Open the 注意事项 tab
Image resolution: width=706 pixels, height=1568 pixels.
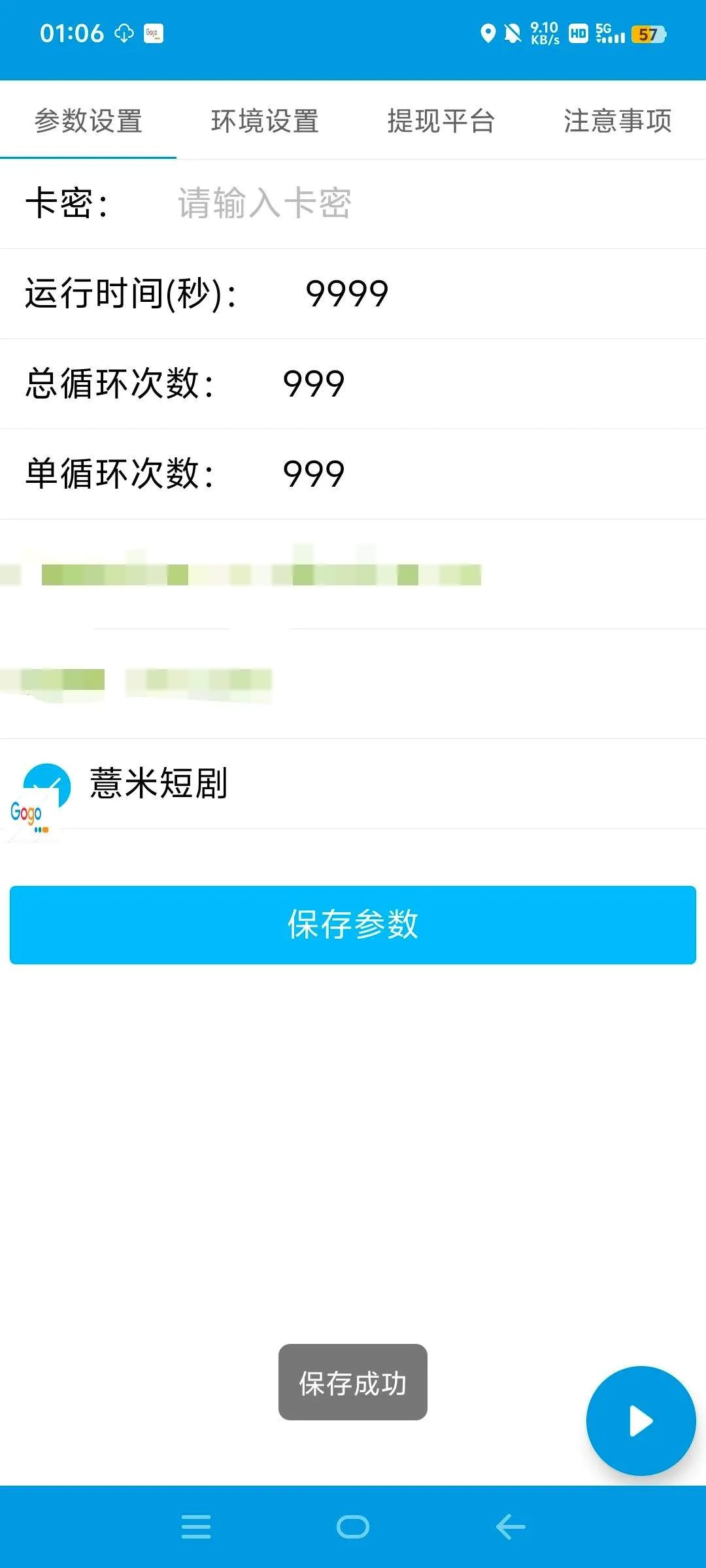(x=618, y=121)
